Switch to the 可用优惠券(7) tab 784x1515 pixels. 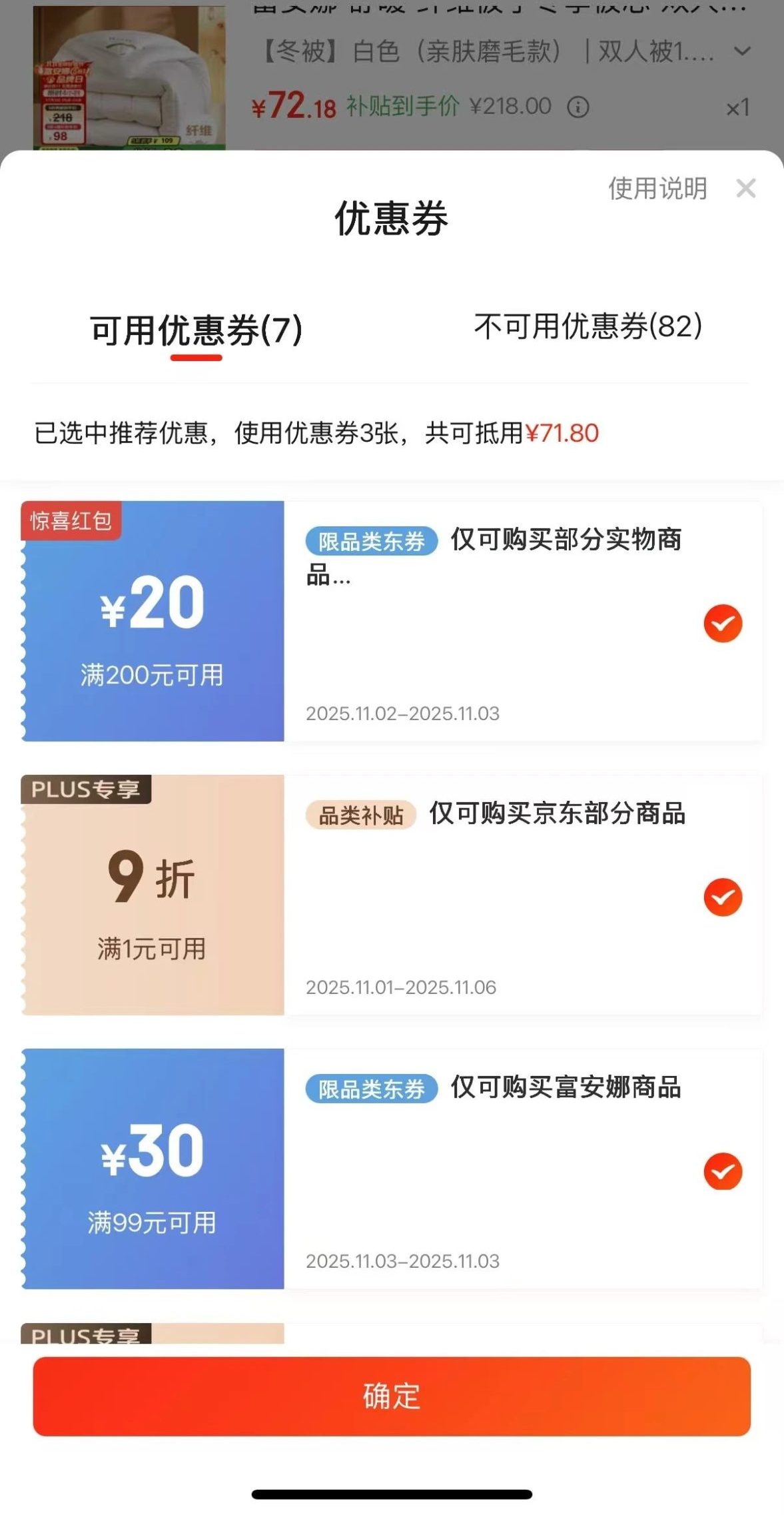tap(196, 328)
